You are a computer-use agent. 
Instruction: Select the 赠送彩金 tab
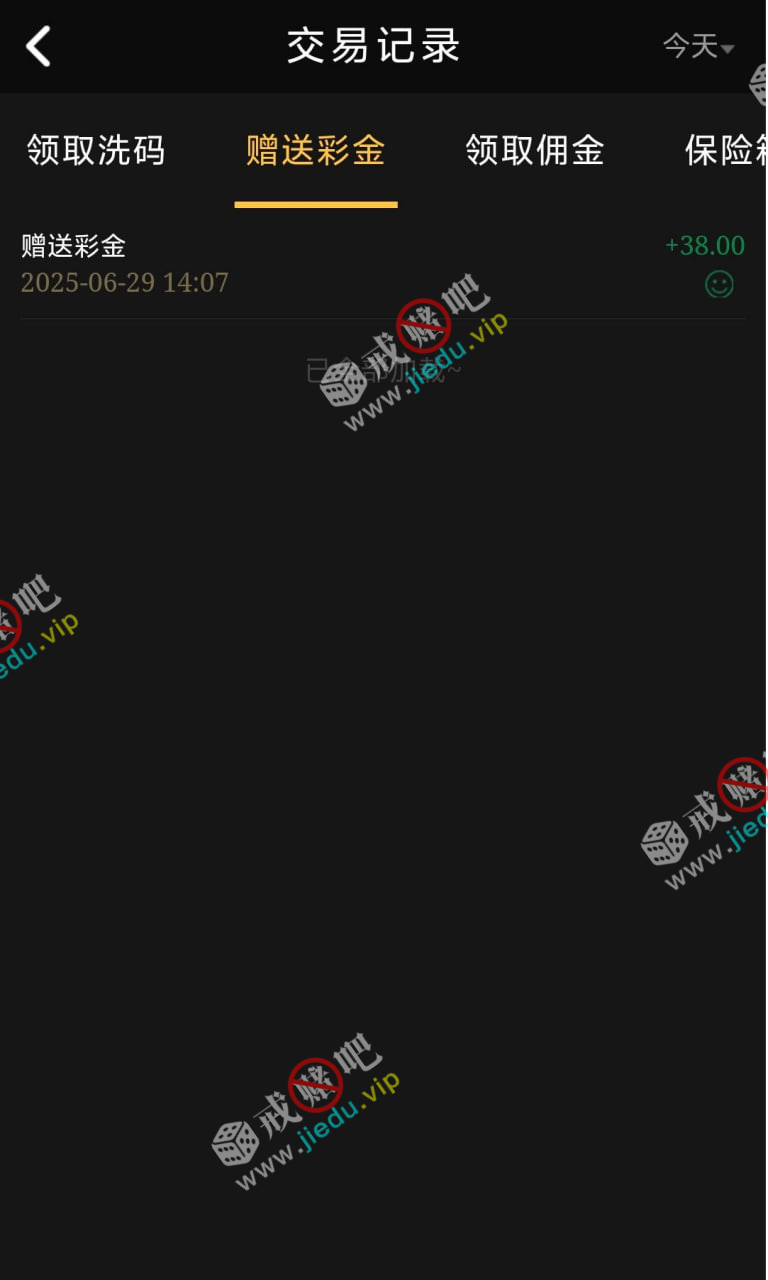pos(316,151)
